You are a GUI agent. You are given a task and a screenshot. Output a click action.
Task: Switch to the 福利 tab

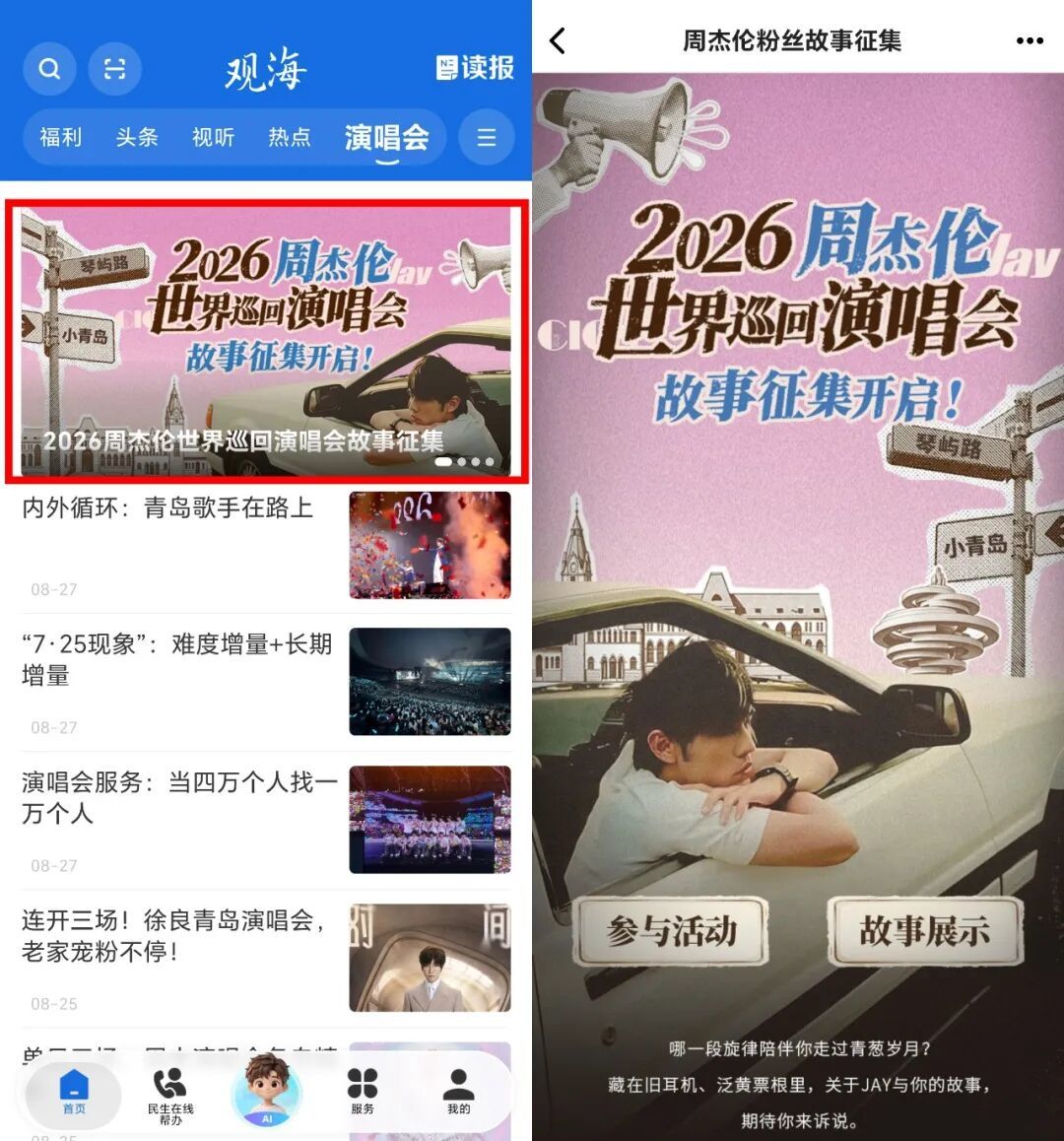[x=60, y=137]
